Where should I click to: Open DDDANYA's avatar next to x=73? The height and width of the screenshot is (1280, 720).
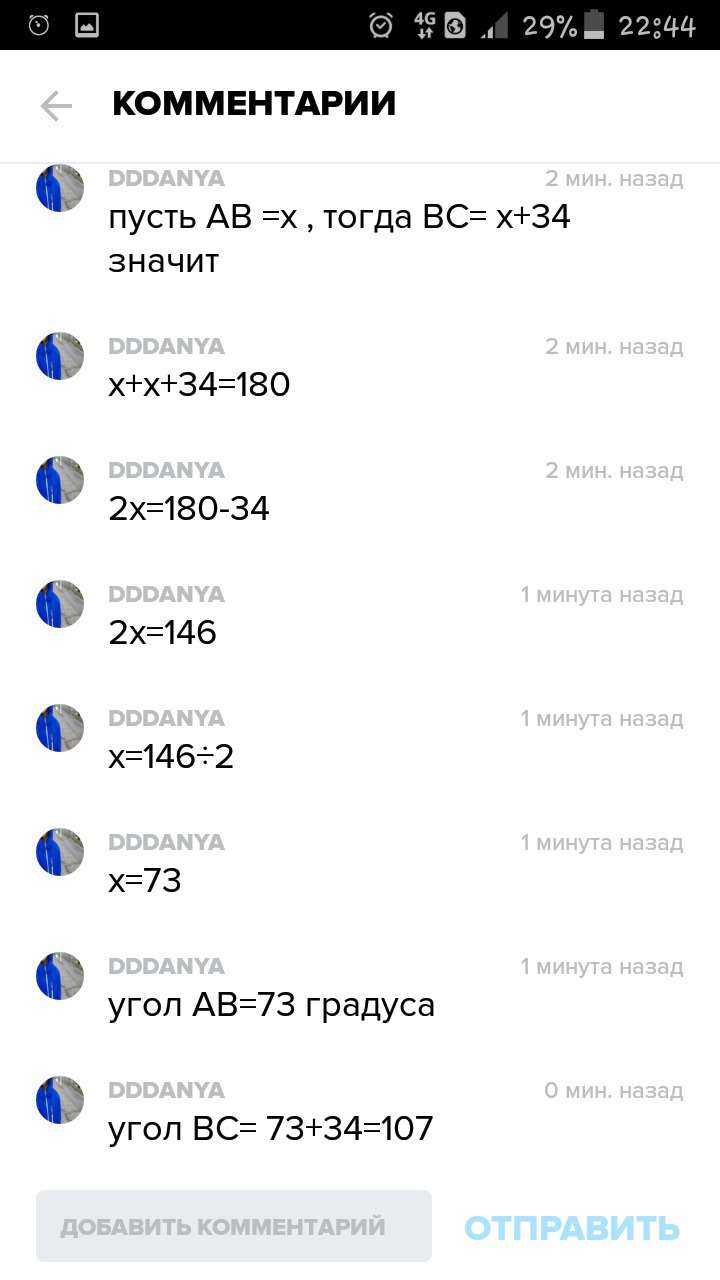59,852
